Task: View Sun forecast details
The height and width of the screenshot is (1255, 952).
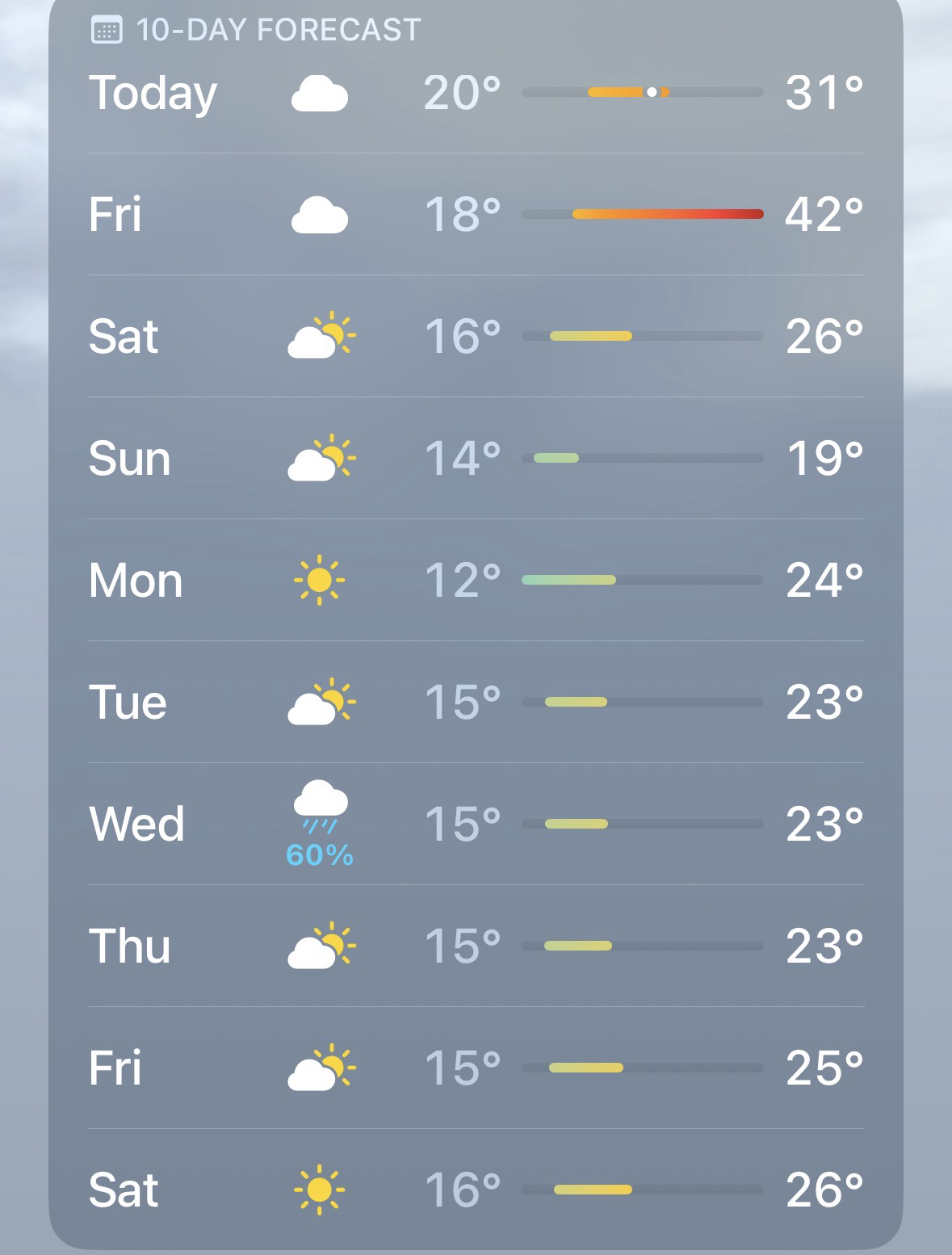Action: [x=476, y=458]
